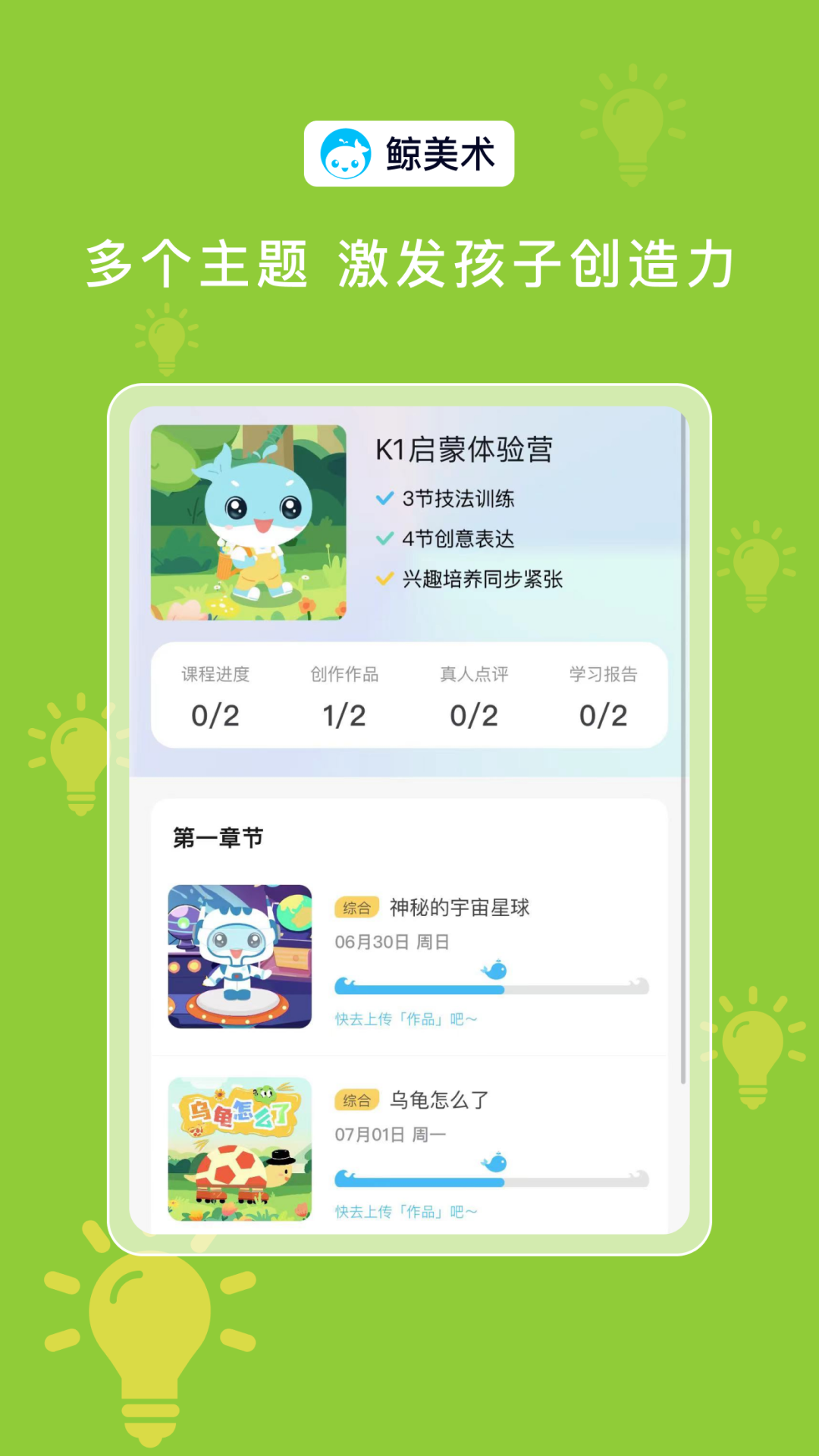Screen dimensions: 819x1456
Task: Select the 综合 tag on 神秘的宇宙星球
Action: (x=357, y=907)
